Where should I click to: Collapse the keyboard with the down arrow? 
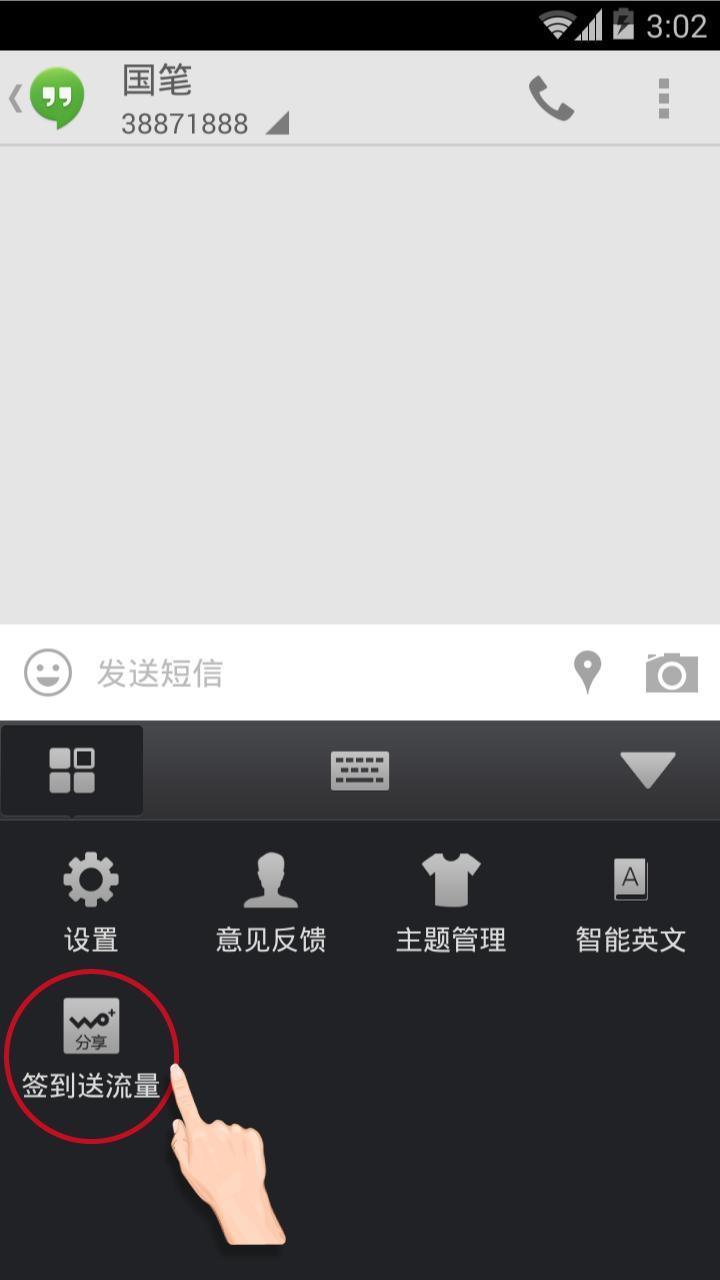coord(648,770)
